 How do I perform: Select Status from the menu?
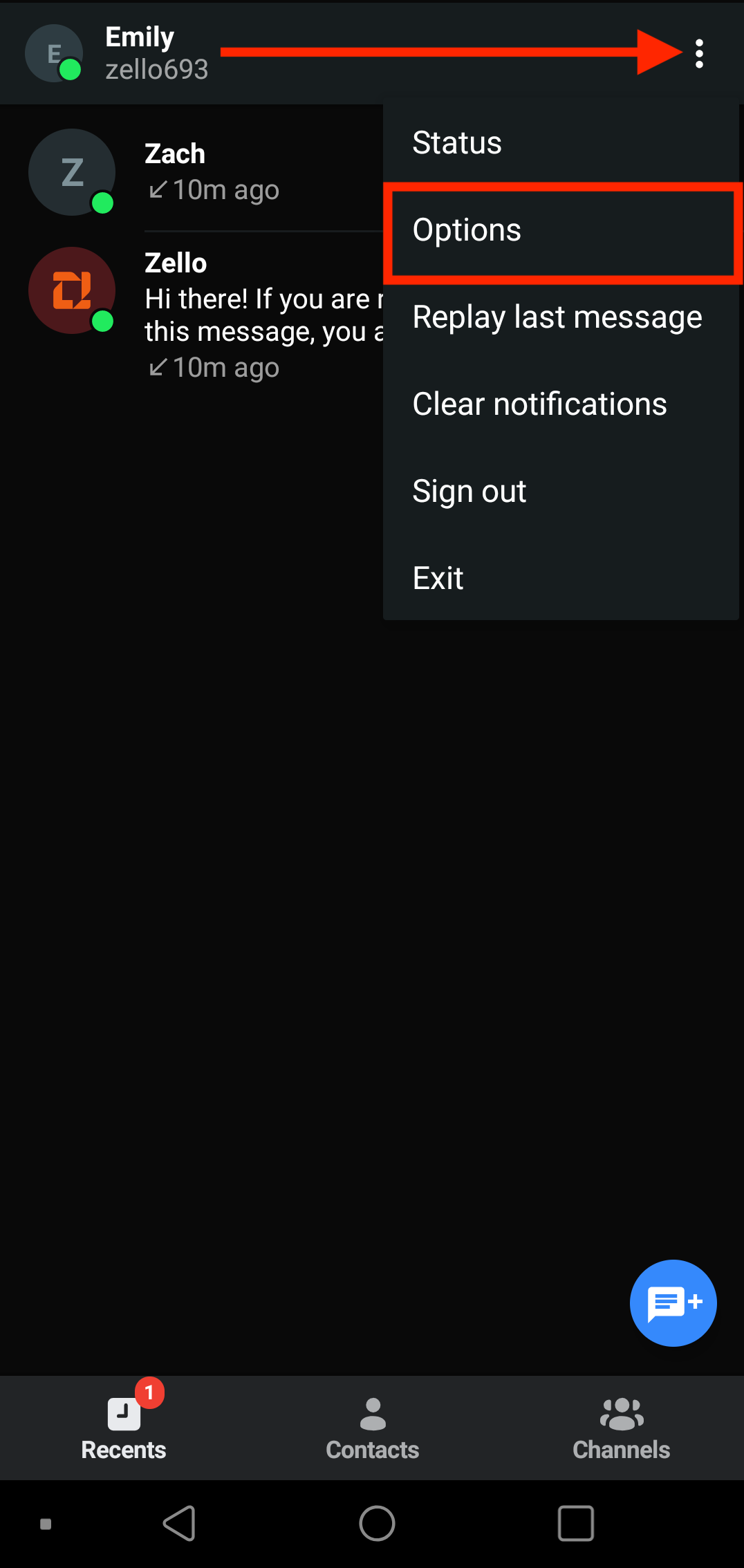pyautogui.click(x=561, y=142)
